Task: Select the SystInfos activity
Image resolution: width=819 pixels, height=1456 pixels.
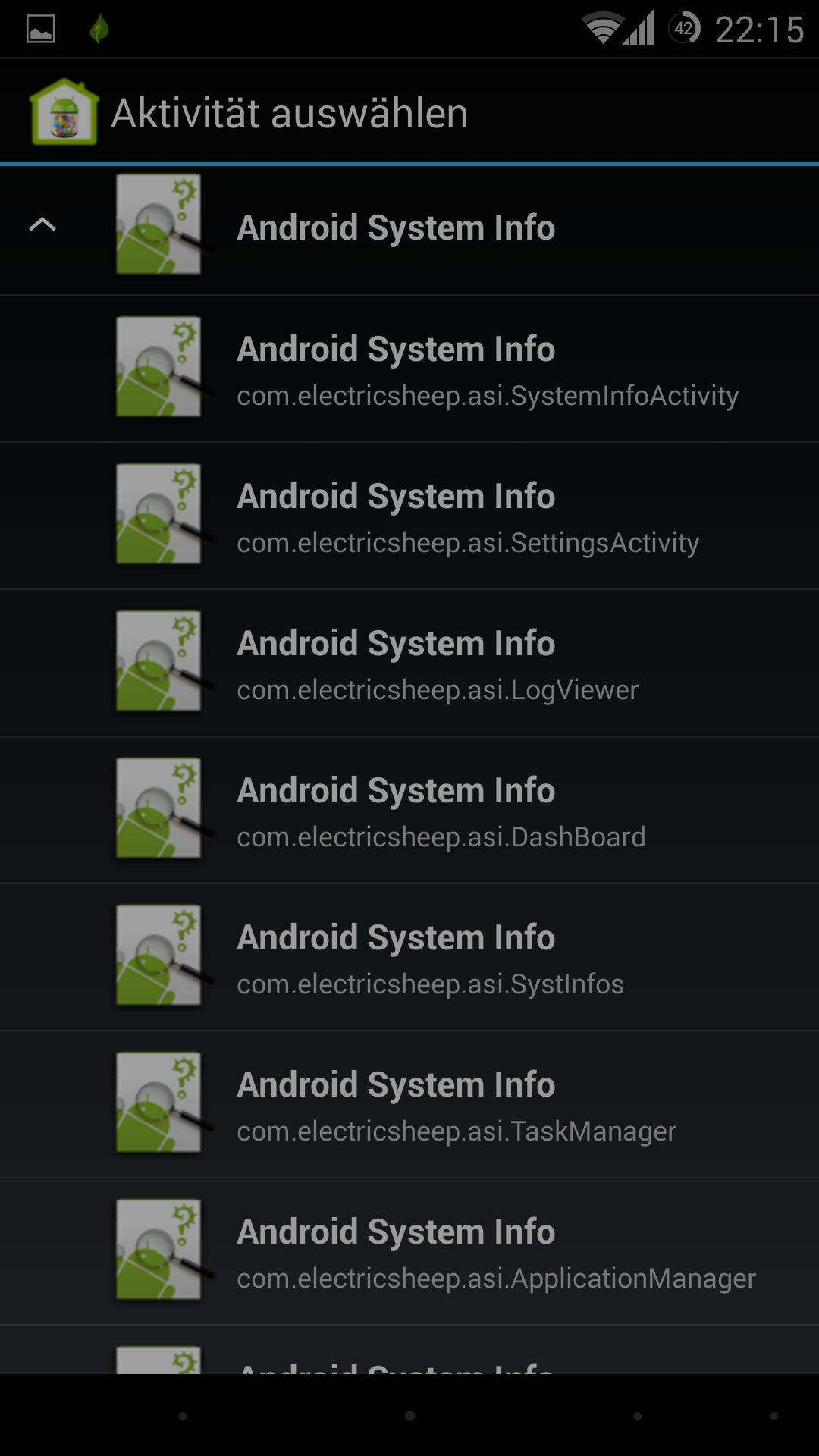Action: [x=409, y=958]
